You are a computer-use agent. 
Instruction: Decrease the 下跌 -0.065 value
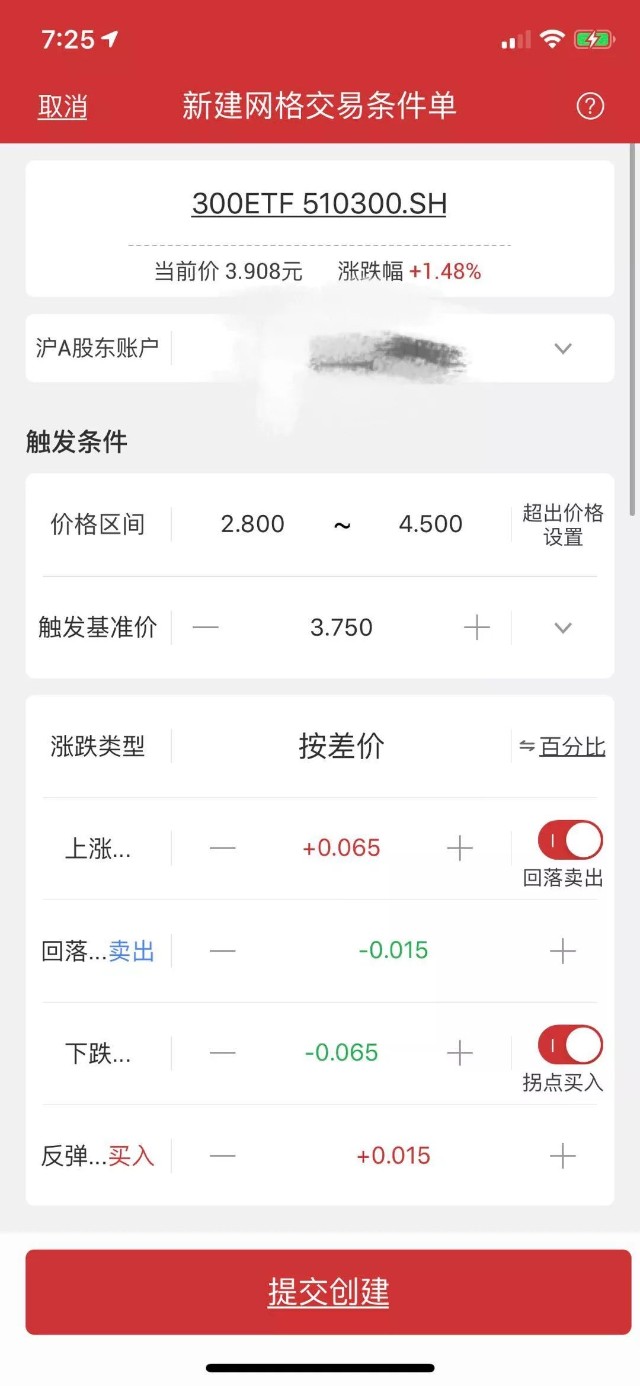[223, 1053]
